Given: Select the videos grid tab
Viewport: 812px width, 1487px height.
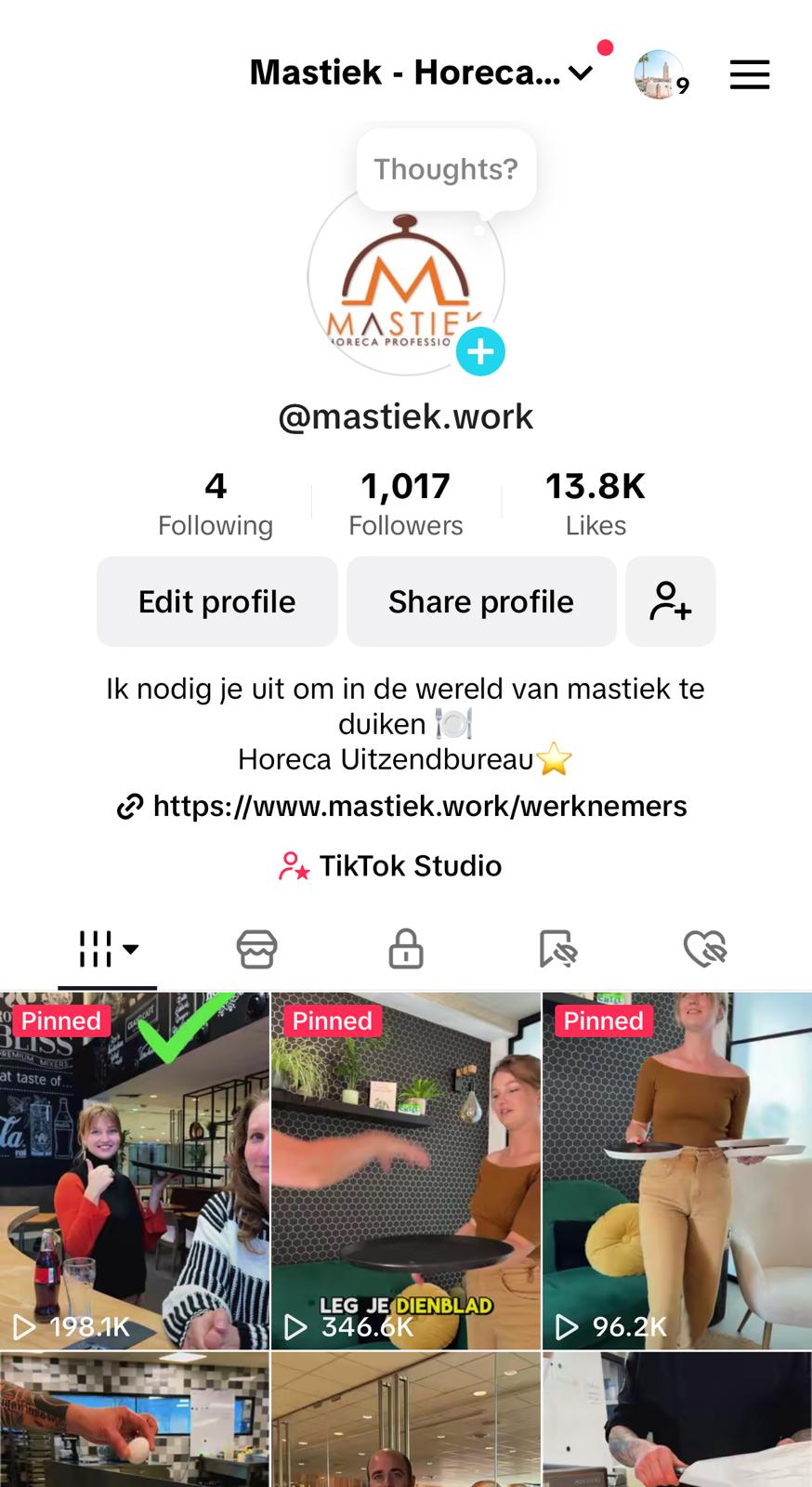Looking at the screenshot, I should coord(107,949).
